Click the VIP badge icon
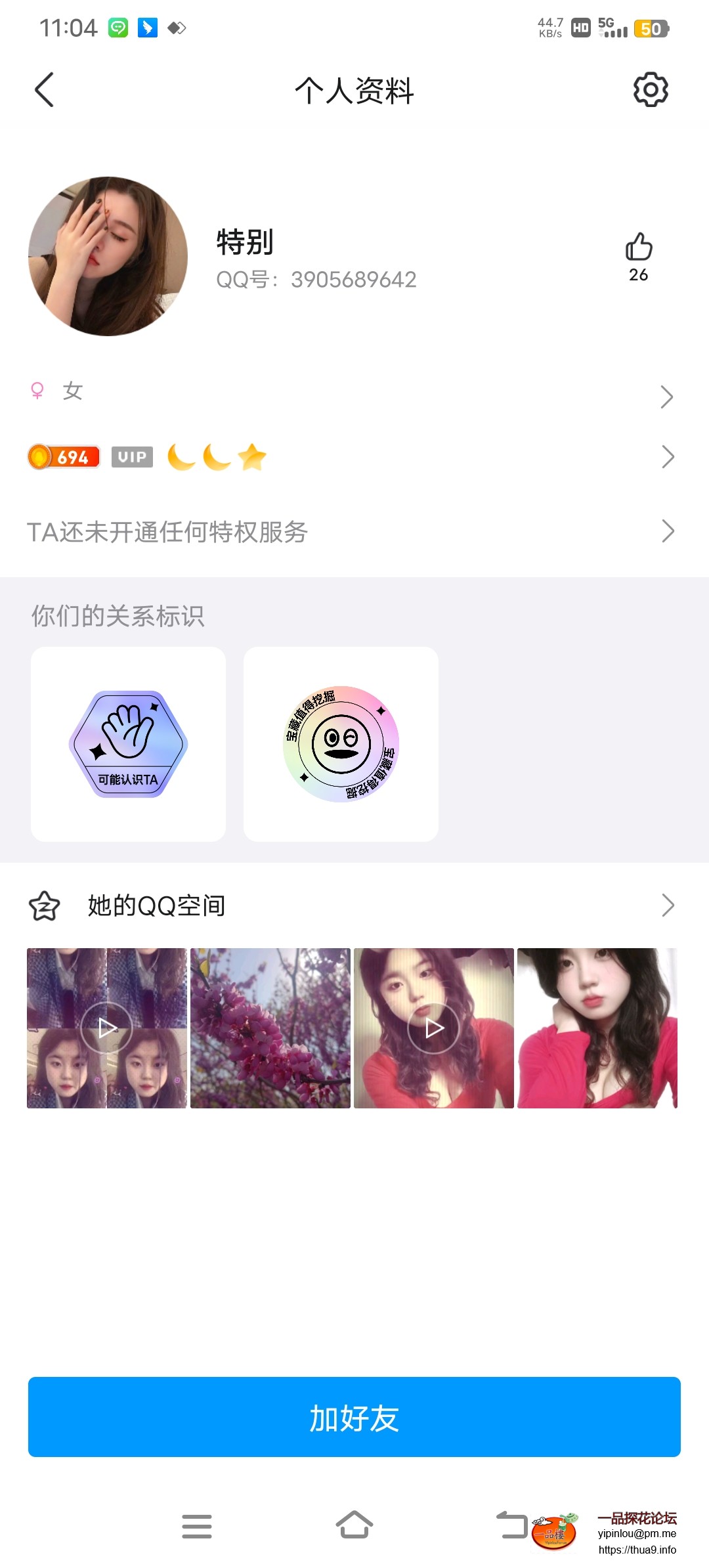The image size is (709, 1568). coord(132,456)
